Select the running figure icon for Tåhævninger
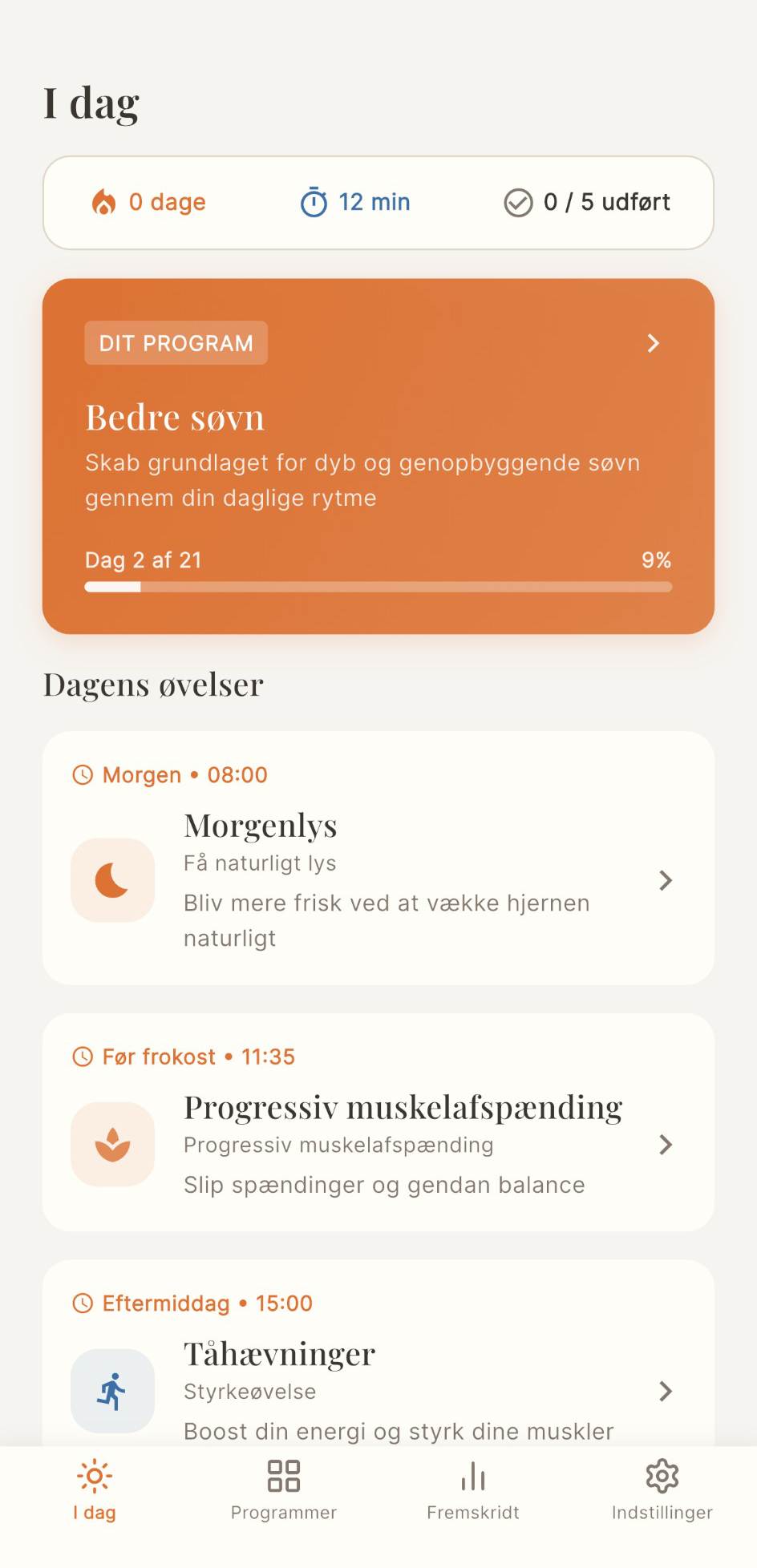The image size is (757, 1568). (112, 1391)
